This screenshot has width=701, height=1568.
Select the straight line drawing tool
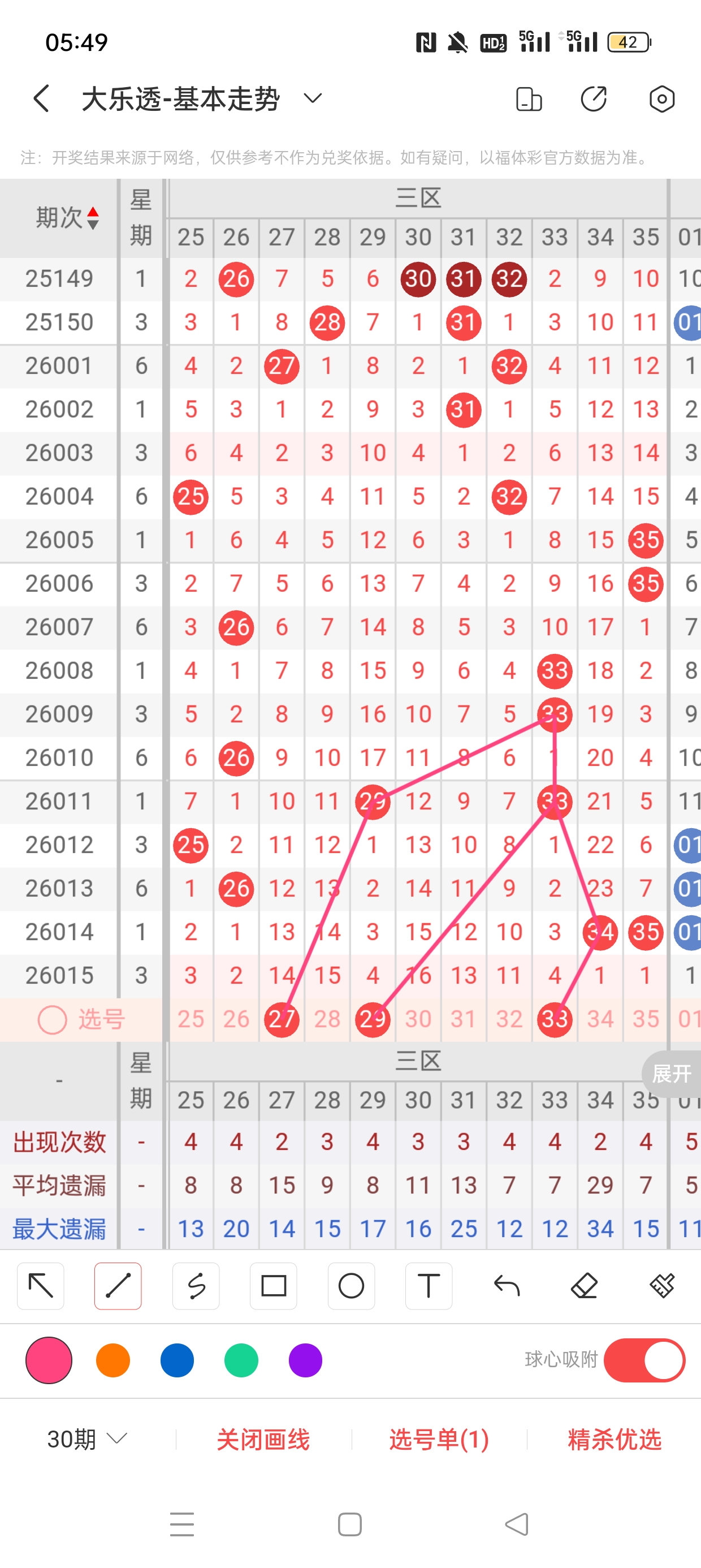(x=118, y=1286)
